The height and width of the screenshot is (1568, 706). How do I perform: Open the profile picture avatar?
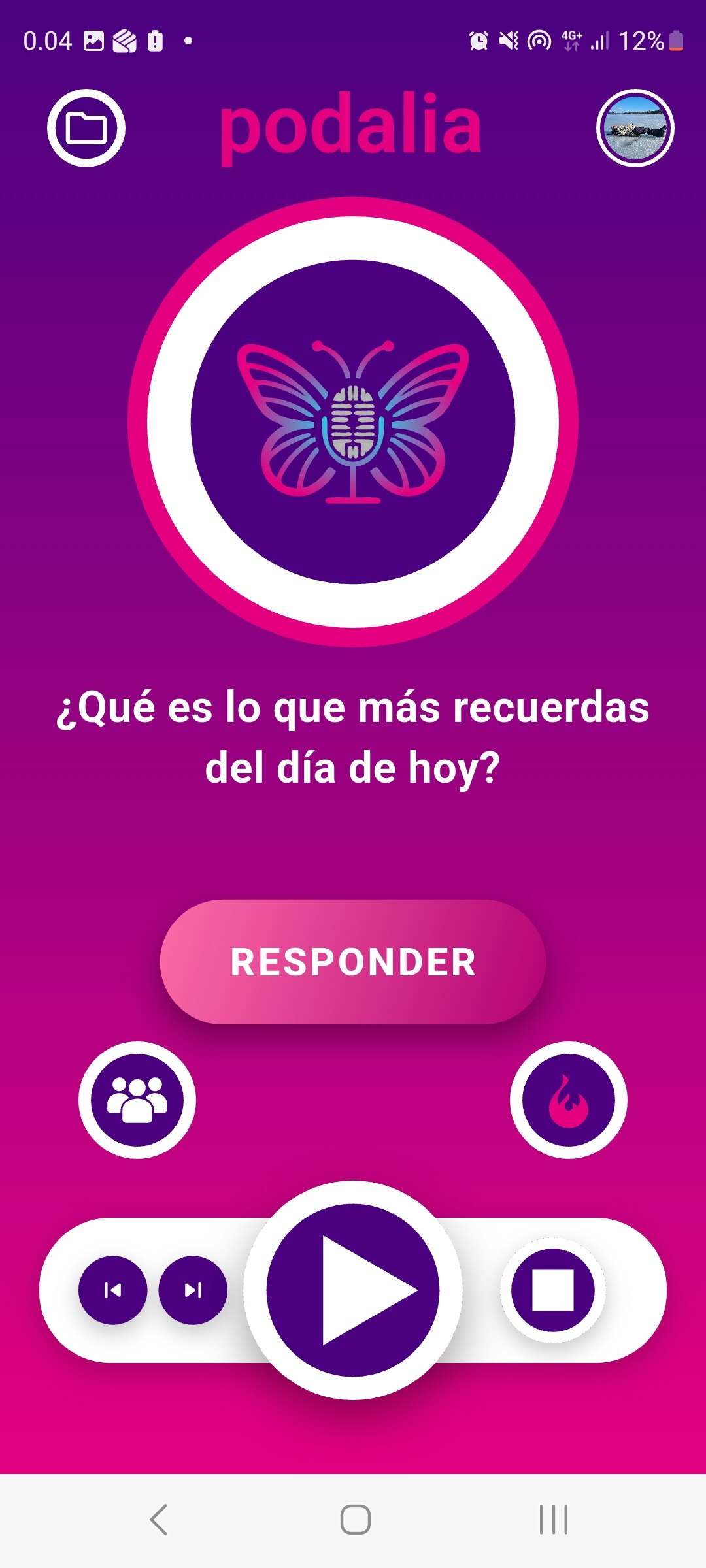(x=635, y=128)
